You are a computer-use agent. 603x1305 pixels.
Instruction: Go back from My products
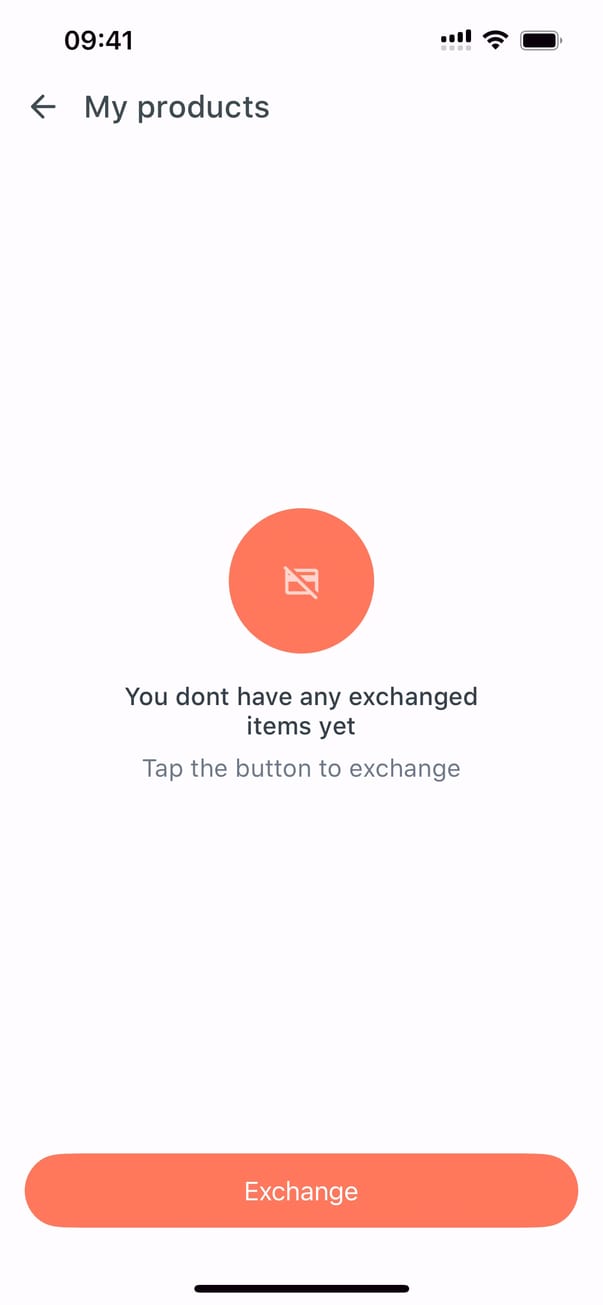pos(43,107)
